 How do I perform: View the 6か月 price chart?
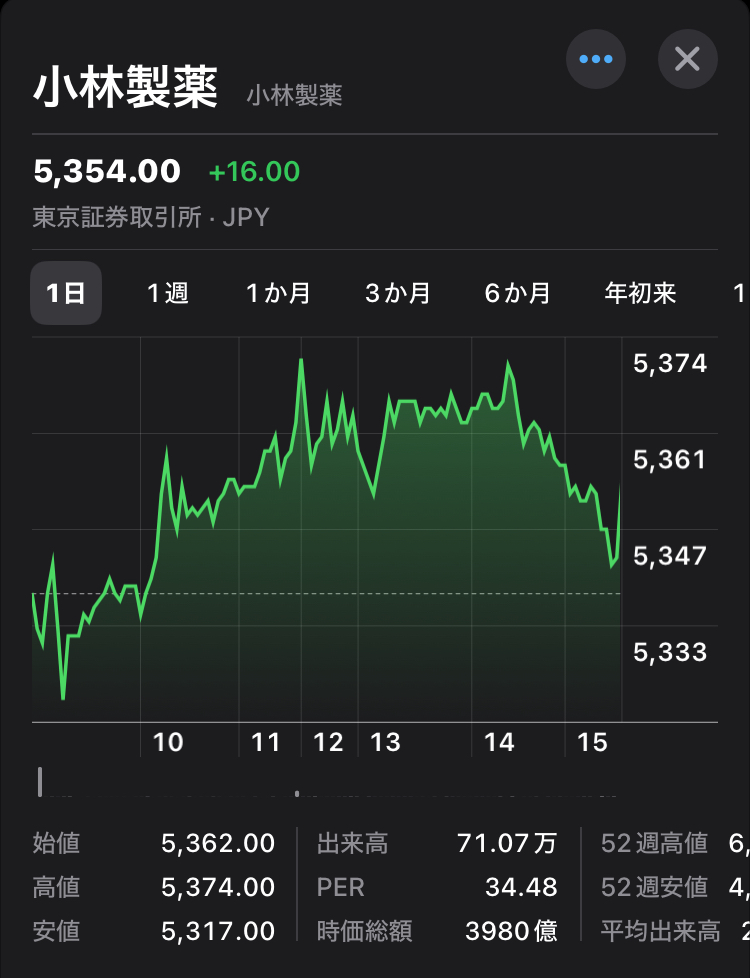coord(518,293)
